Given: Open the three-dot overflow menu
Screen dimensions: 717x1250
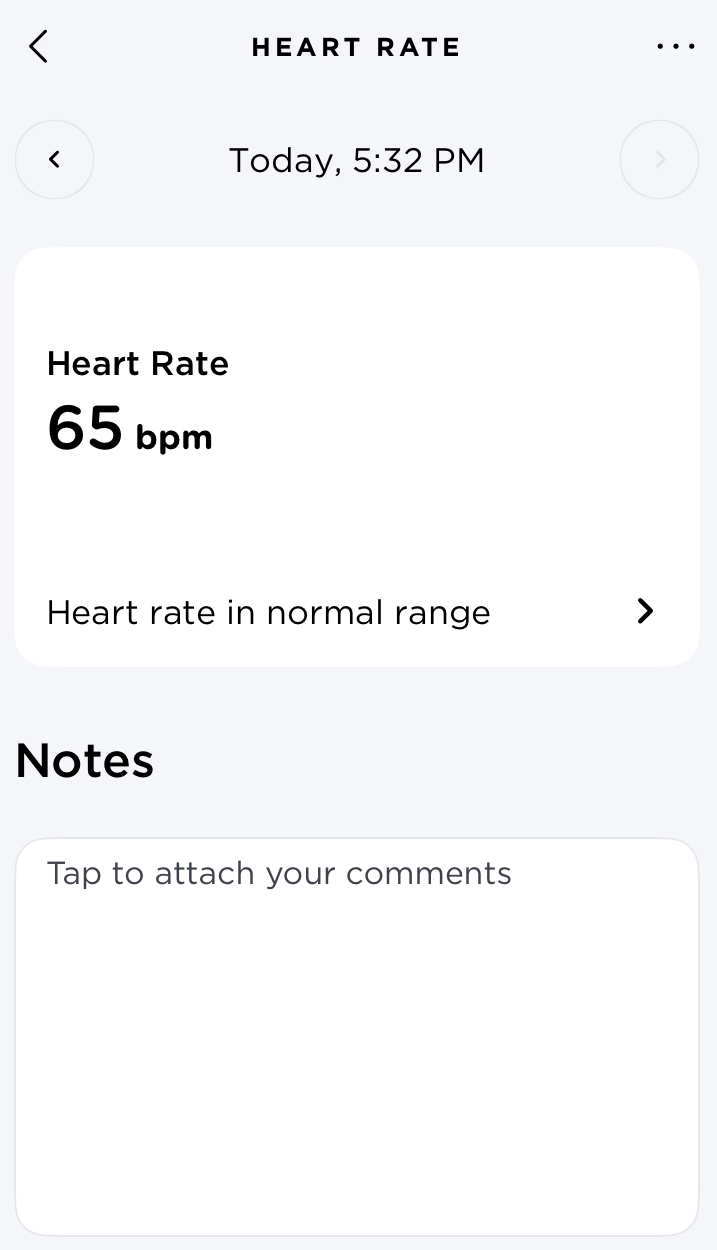Looking at the screenshot, I should pos(675,47).
